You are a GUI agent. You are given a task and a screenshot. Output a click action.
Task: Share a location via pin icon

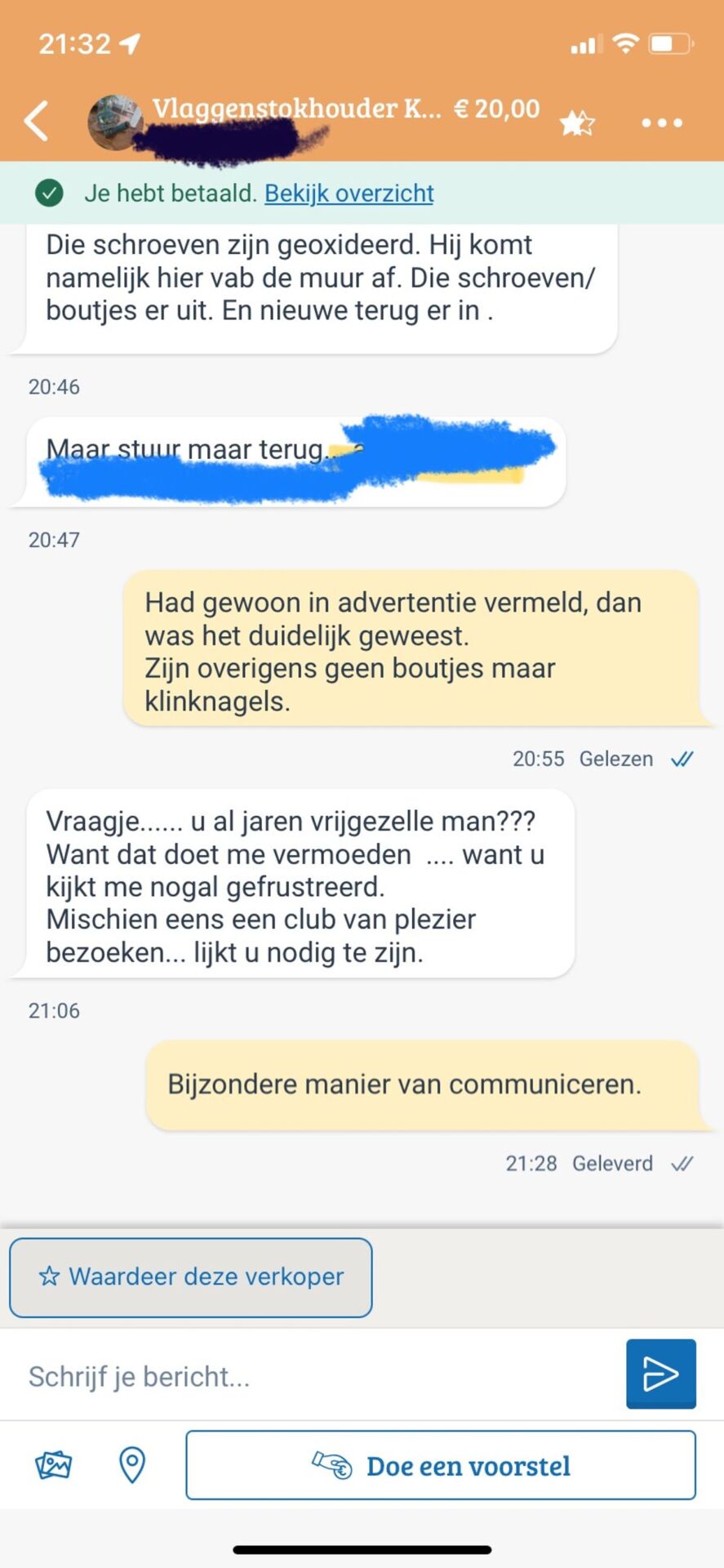click(x=132, y=1465)
